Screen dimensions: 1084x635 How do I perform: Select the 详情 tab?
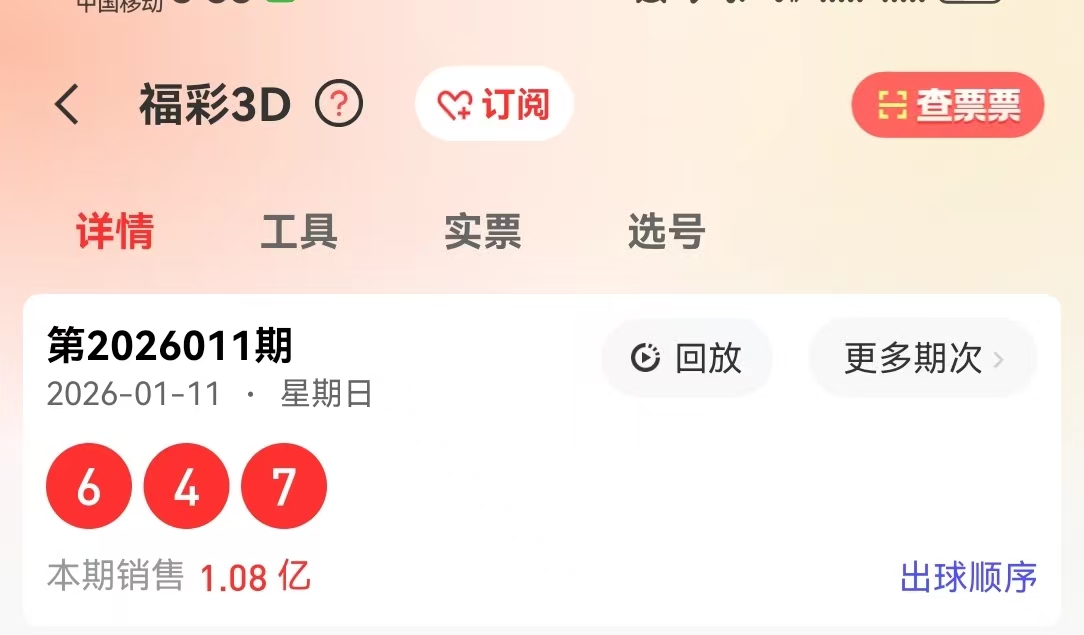click(115, 232)
